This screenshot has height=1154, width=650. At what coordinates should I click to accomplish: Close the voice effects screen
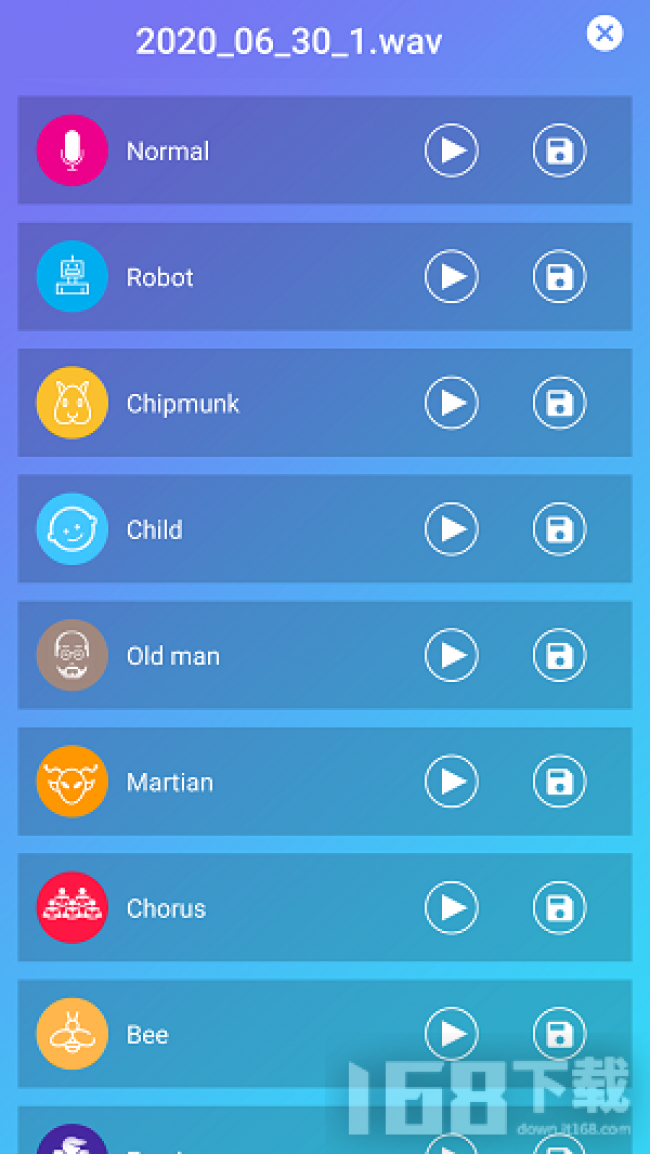pos(604,34)
